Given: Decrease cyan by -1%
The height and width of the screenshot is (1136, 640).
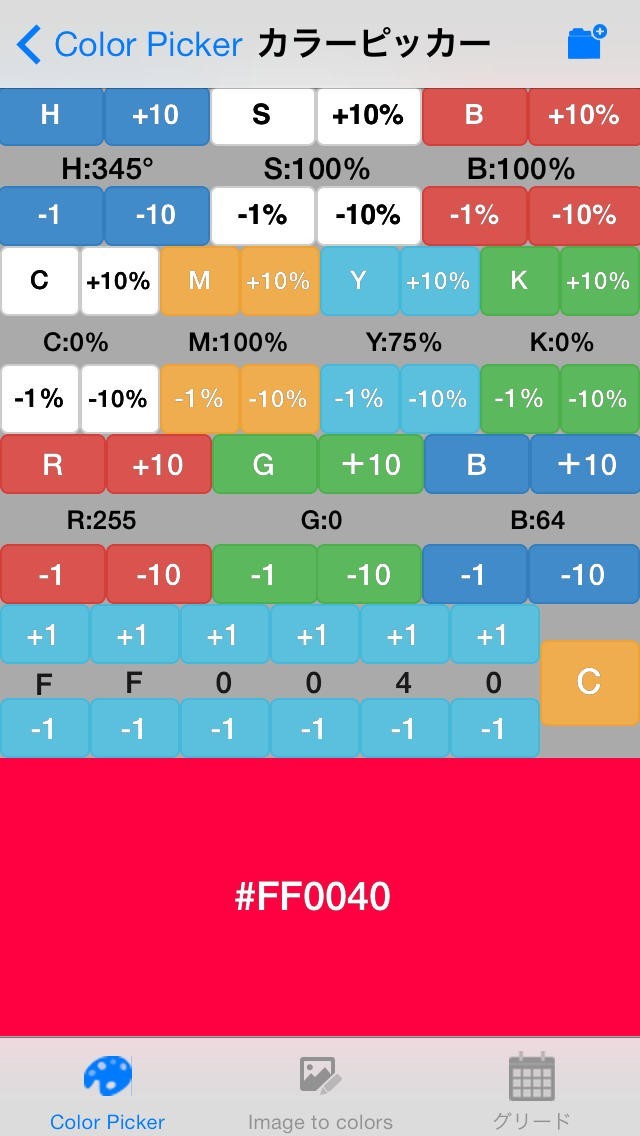Looking at the screenshot, I should pyautogui.click(x=39, y=399).
